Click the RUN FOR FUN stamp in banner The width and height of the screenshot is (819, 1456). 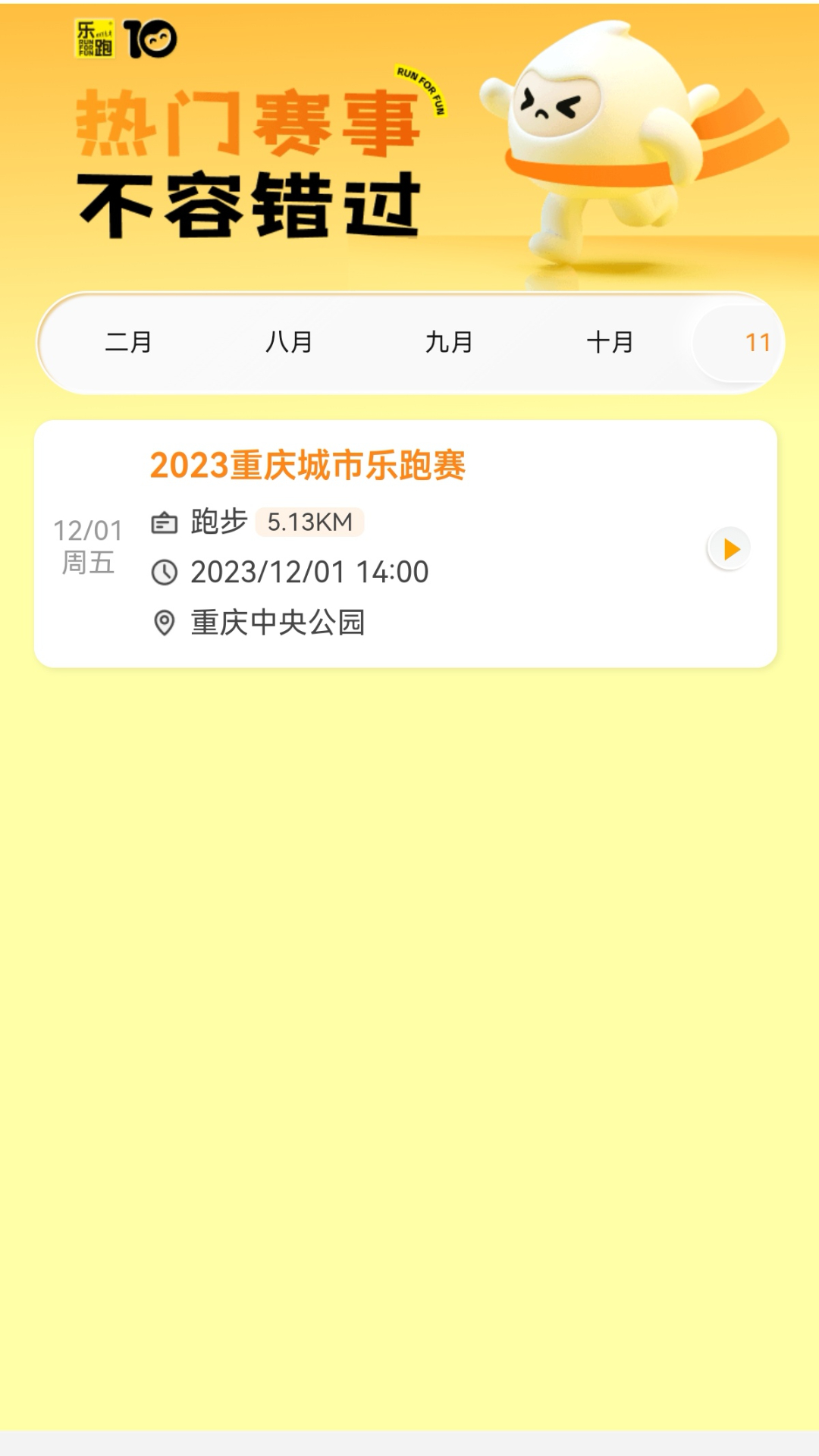tap(419, 91)
